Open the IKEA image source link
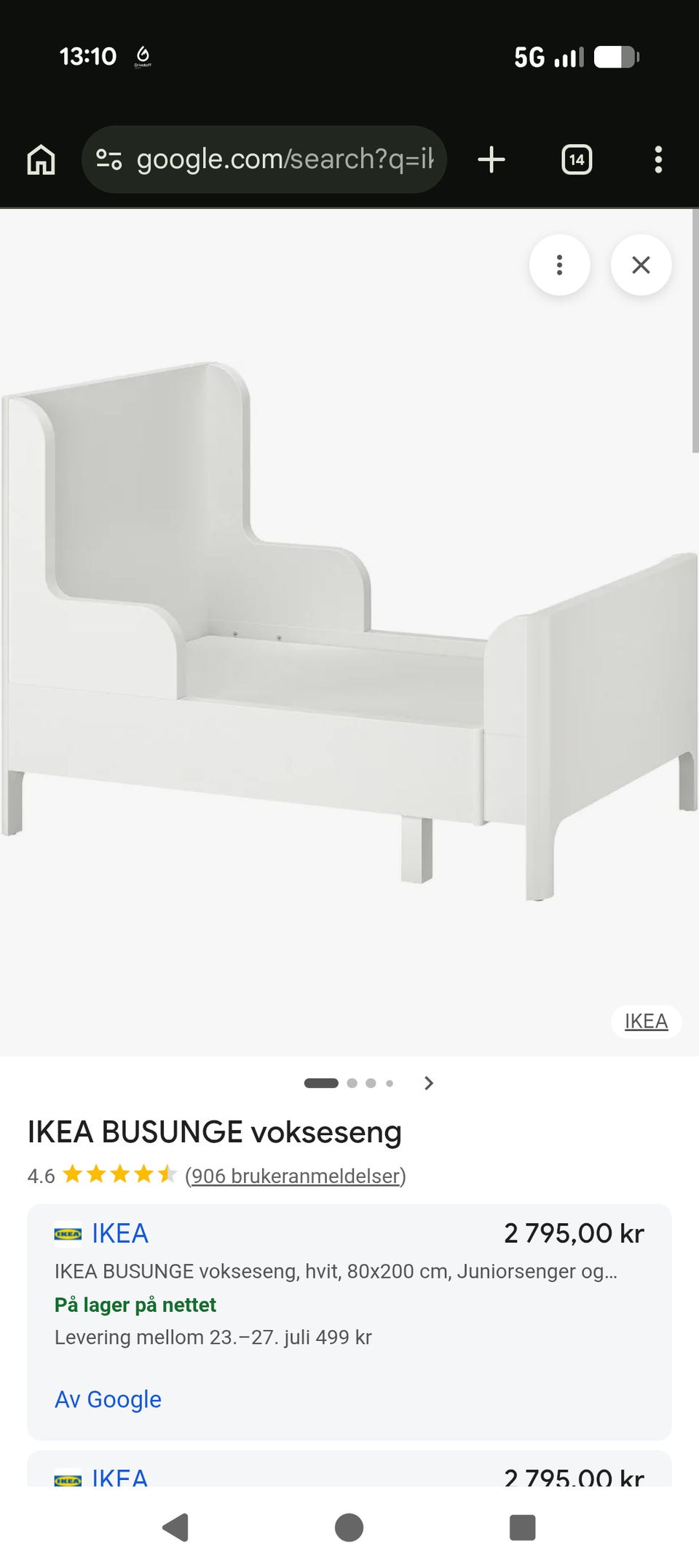Image resolution: width=699 pixels, height=1568 pixels. point(646,1021)
